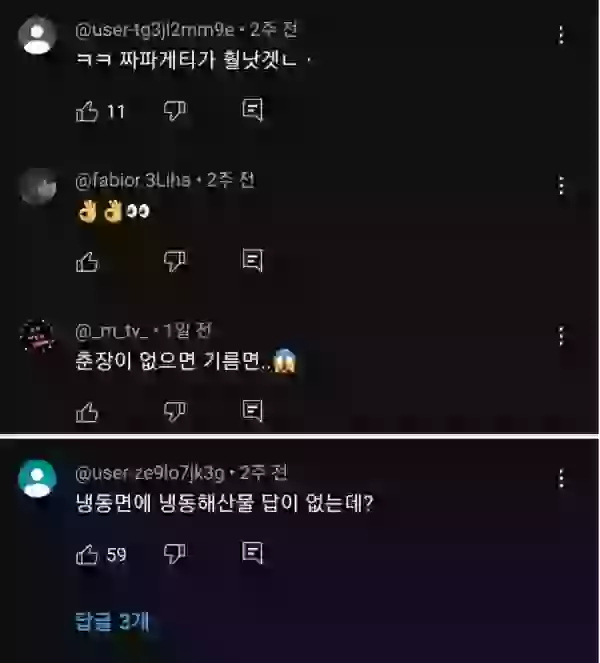Image resolution: width=600 pixels, height=663 pixels.
Task: Like the comment about 짜파게티
Action: pos(88,111)
